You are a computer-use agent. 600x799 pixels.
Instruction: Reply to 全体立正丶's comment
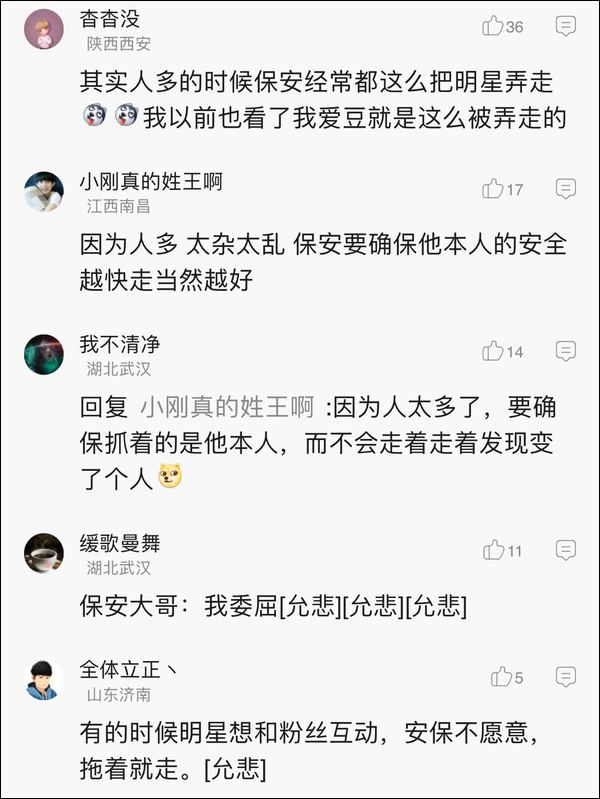click(566, 677)
